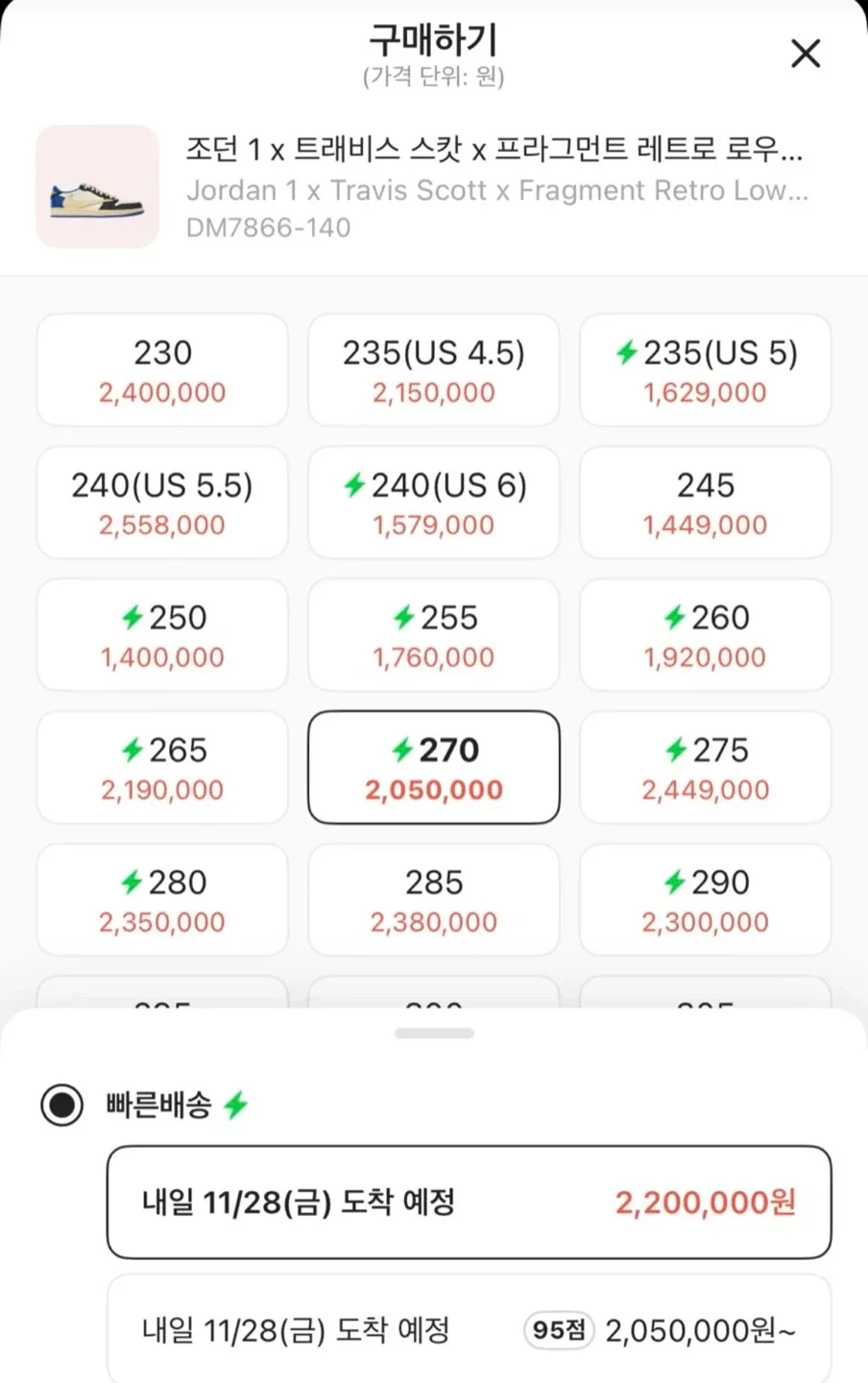Choose size 240(US 6) option

point(433,503)
